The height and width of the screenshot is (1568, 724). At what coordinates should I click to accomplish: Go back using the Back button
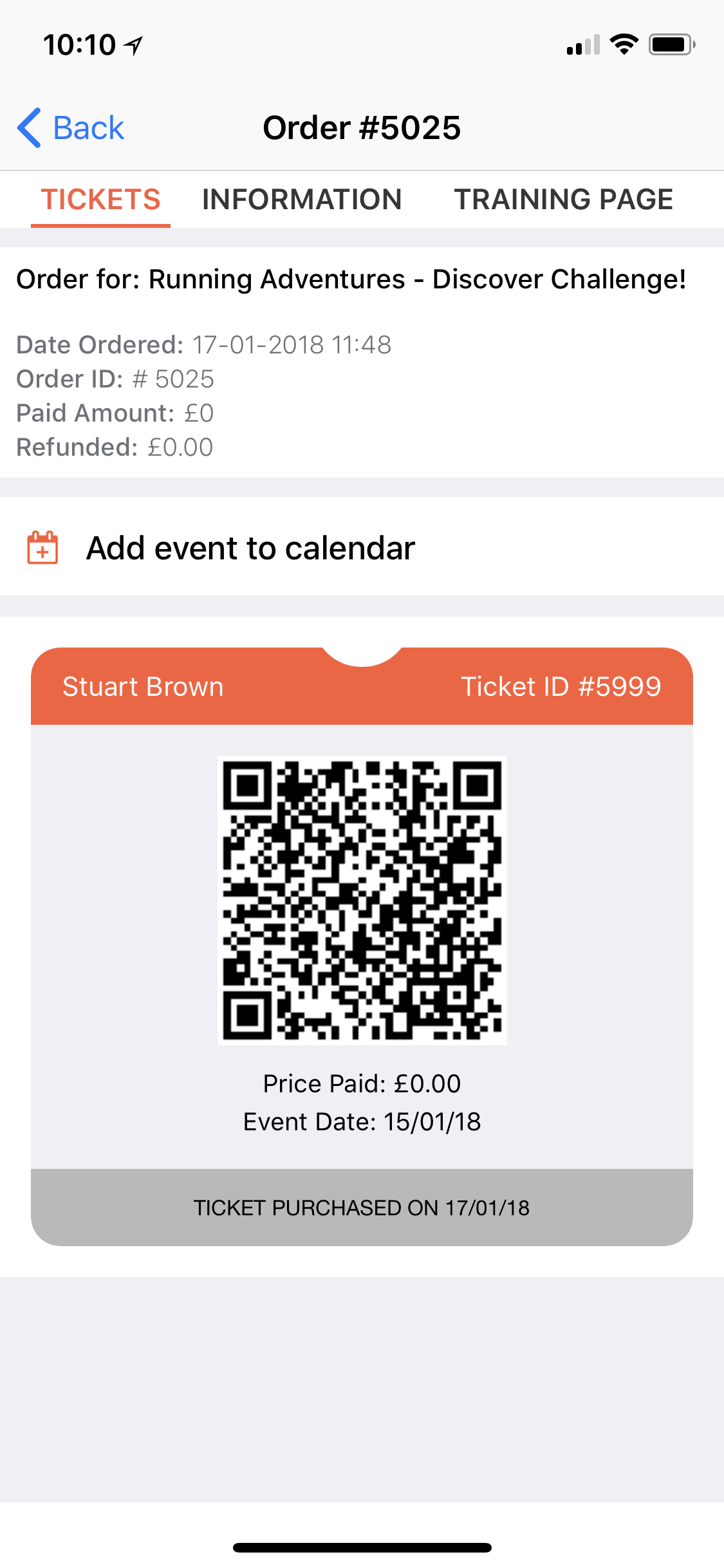pyautogui.click(x=71, y=128)
